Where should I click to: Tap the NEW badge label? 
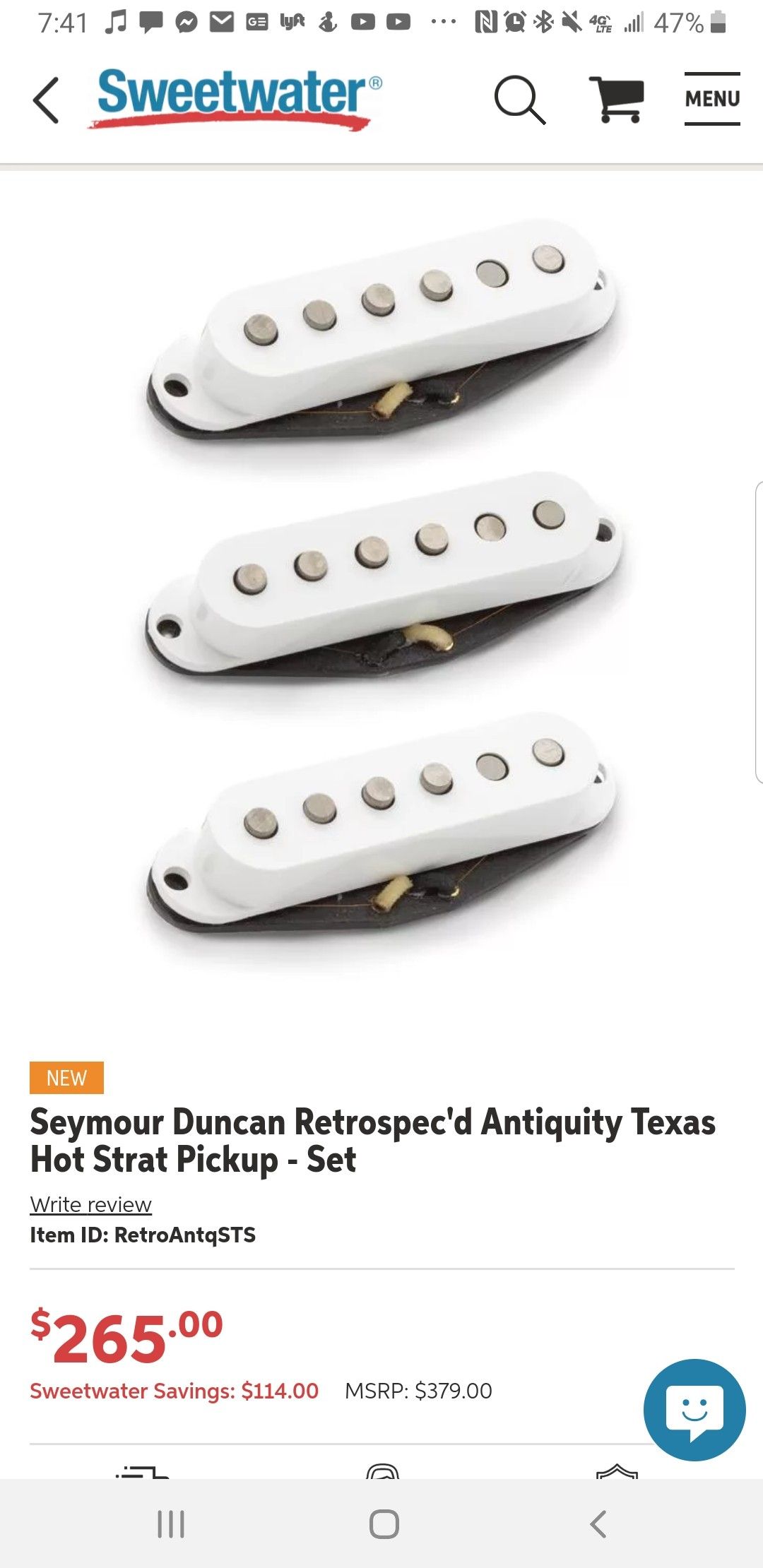66,1078
